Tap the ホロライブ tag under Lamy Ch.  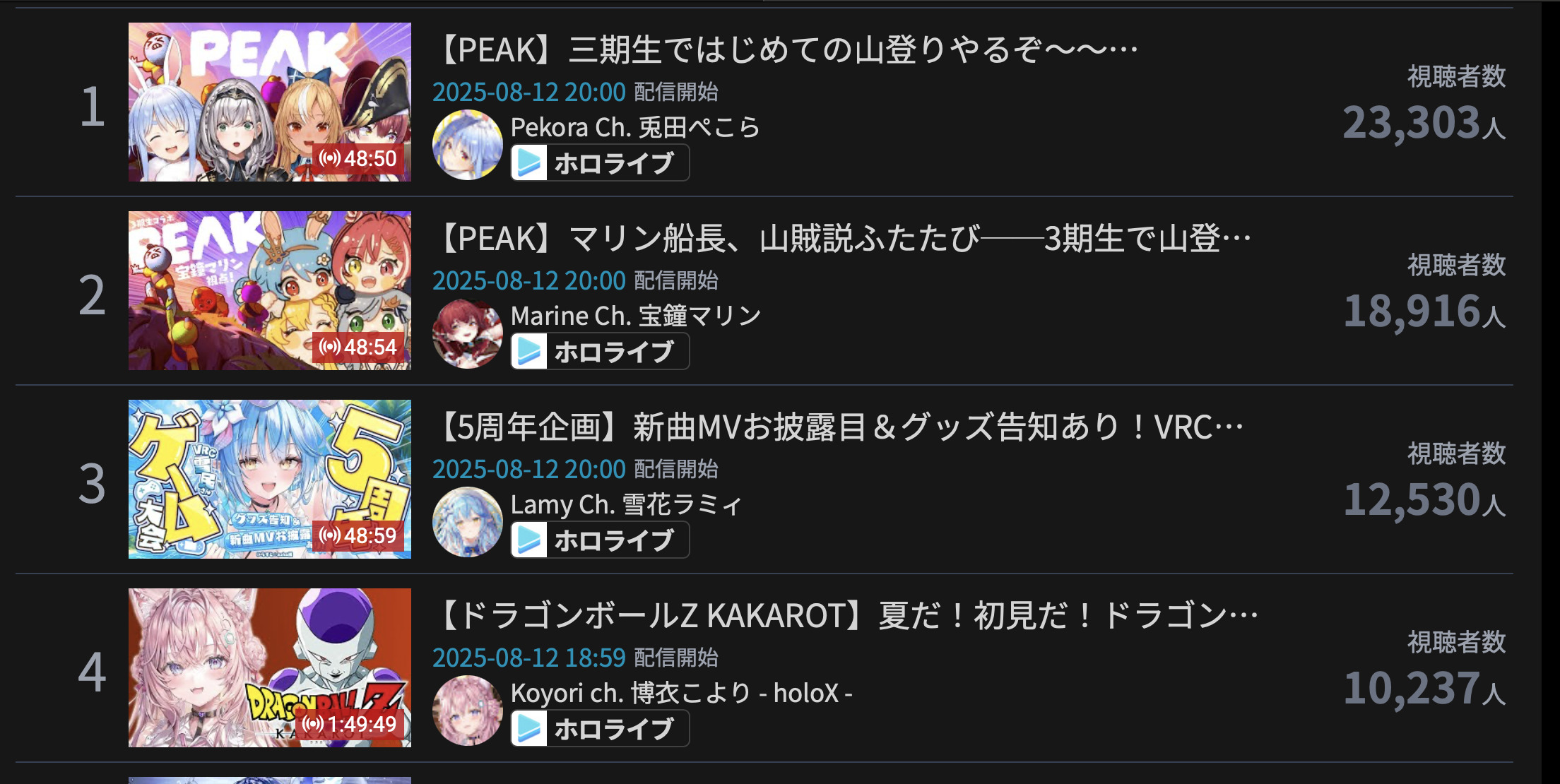(600, 540)
